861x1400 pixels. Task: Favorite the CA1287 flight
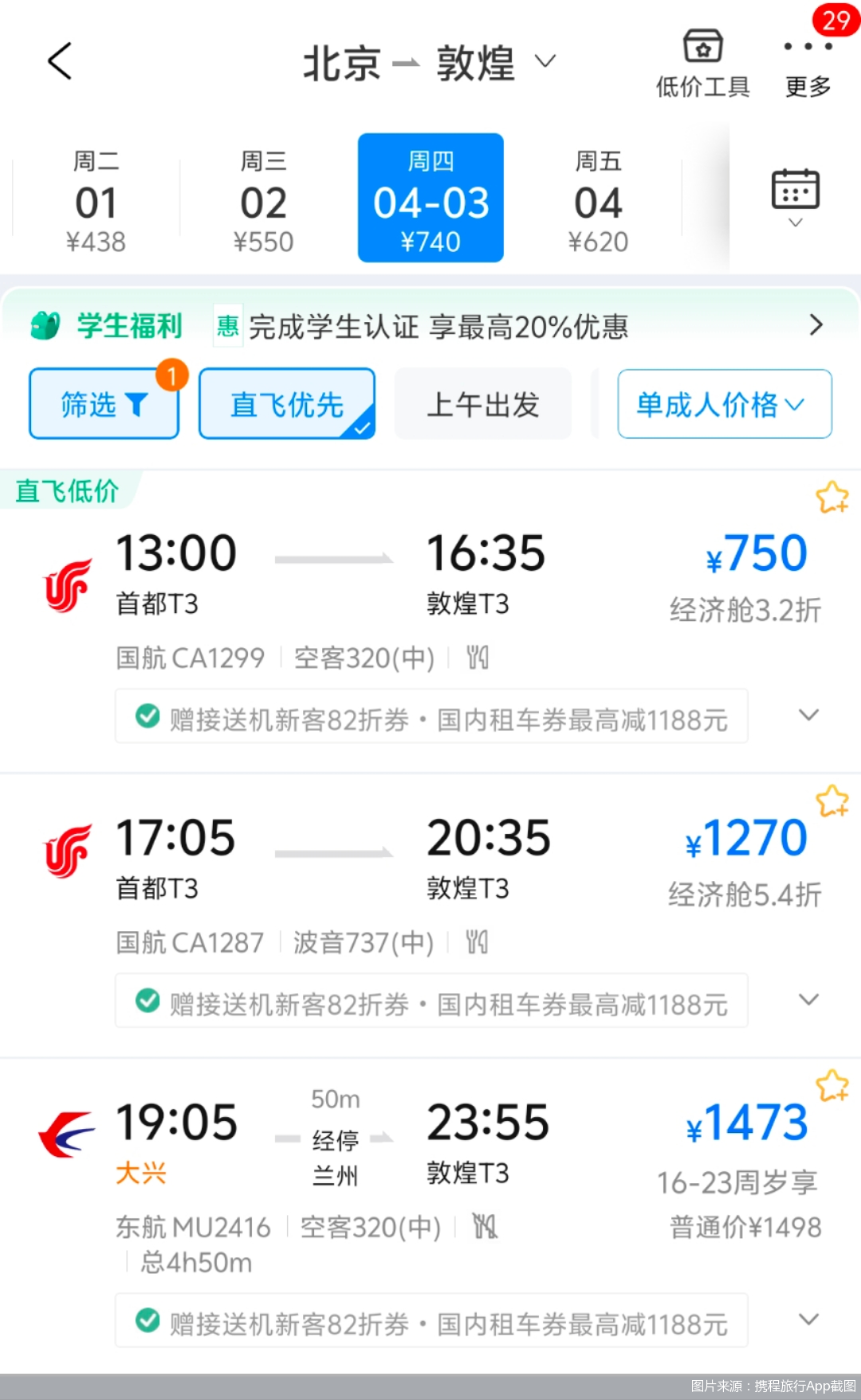832,800
